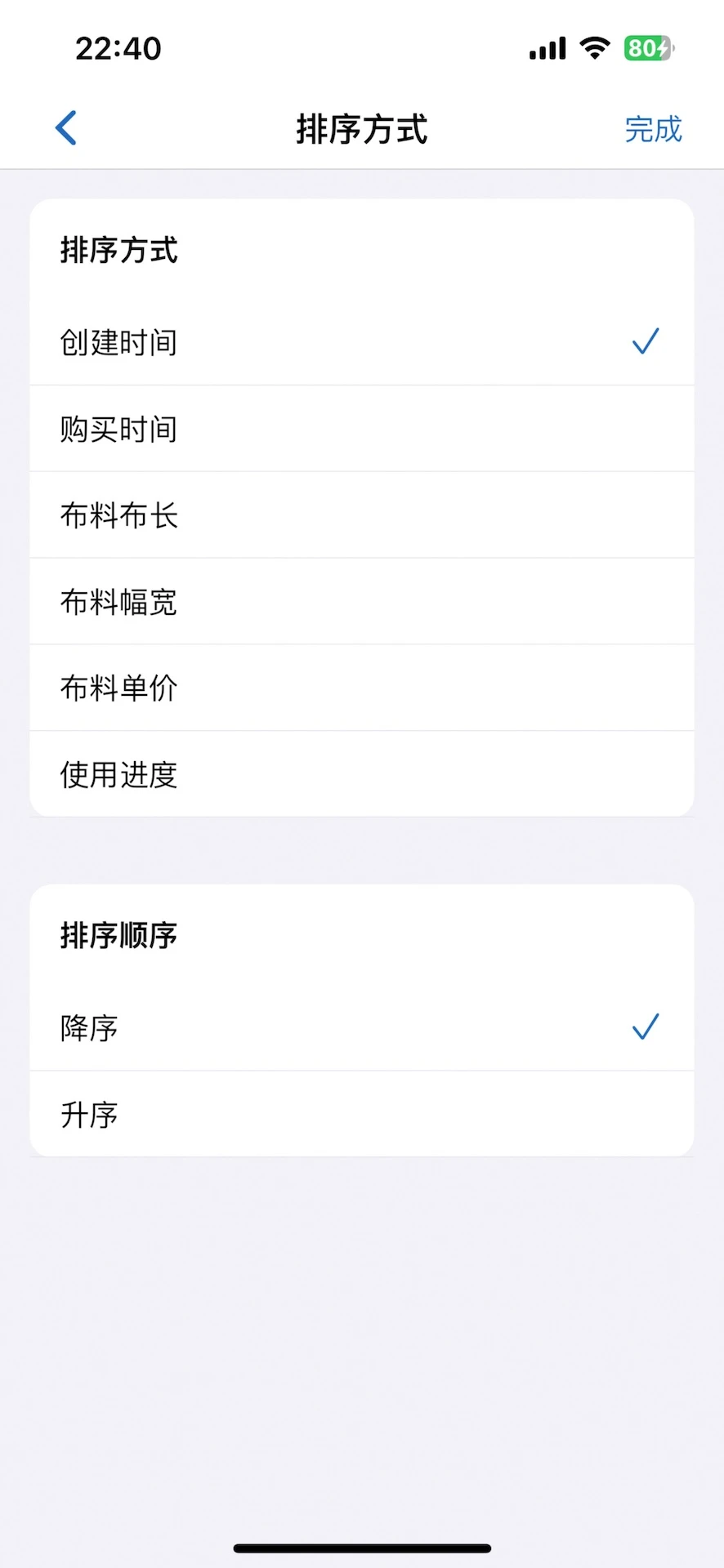724x1568 pixels.
Task: Tap the checkmark next to 创建时间
Action: tap(645, 341)
